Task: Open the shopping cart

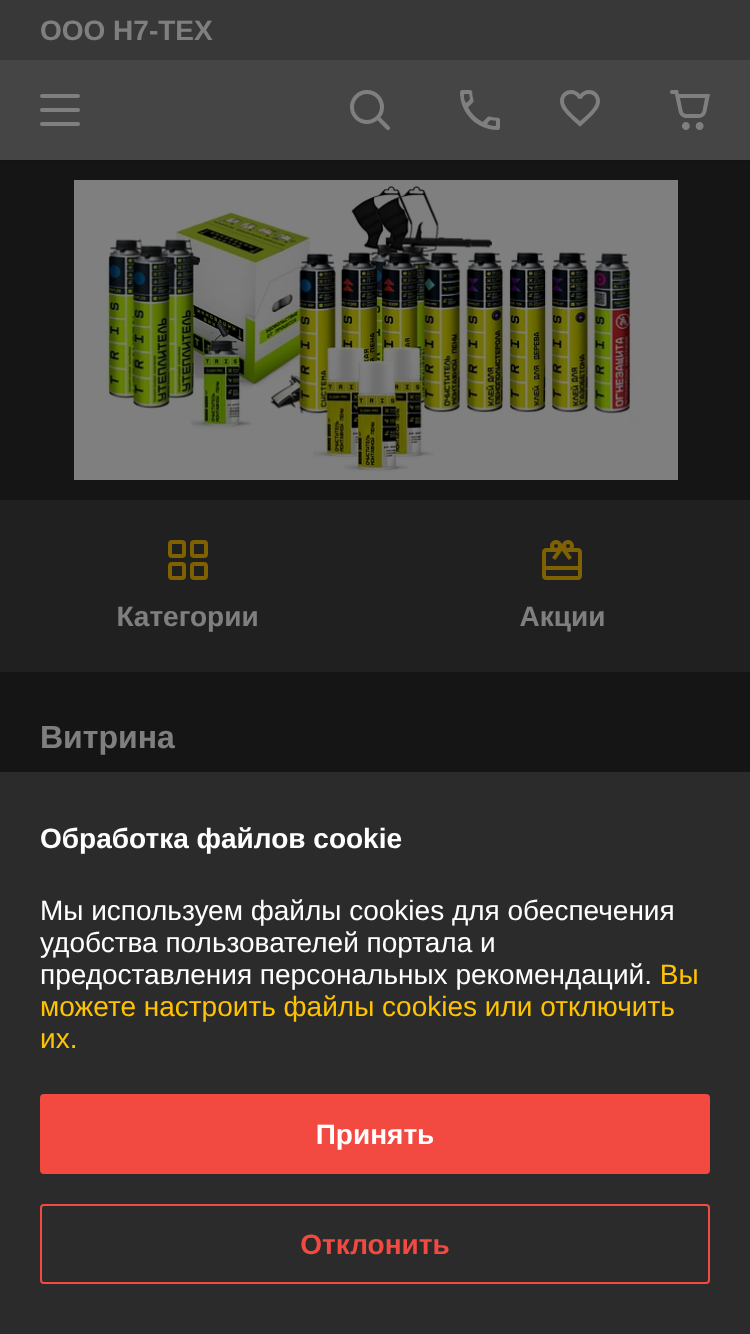Action: click(x=690, y=110)
